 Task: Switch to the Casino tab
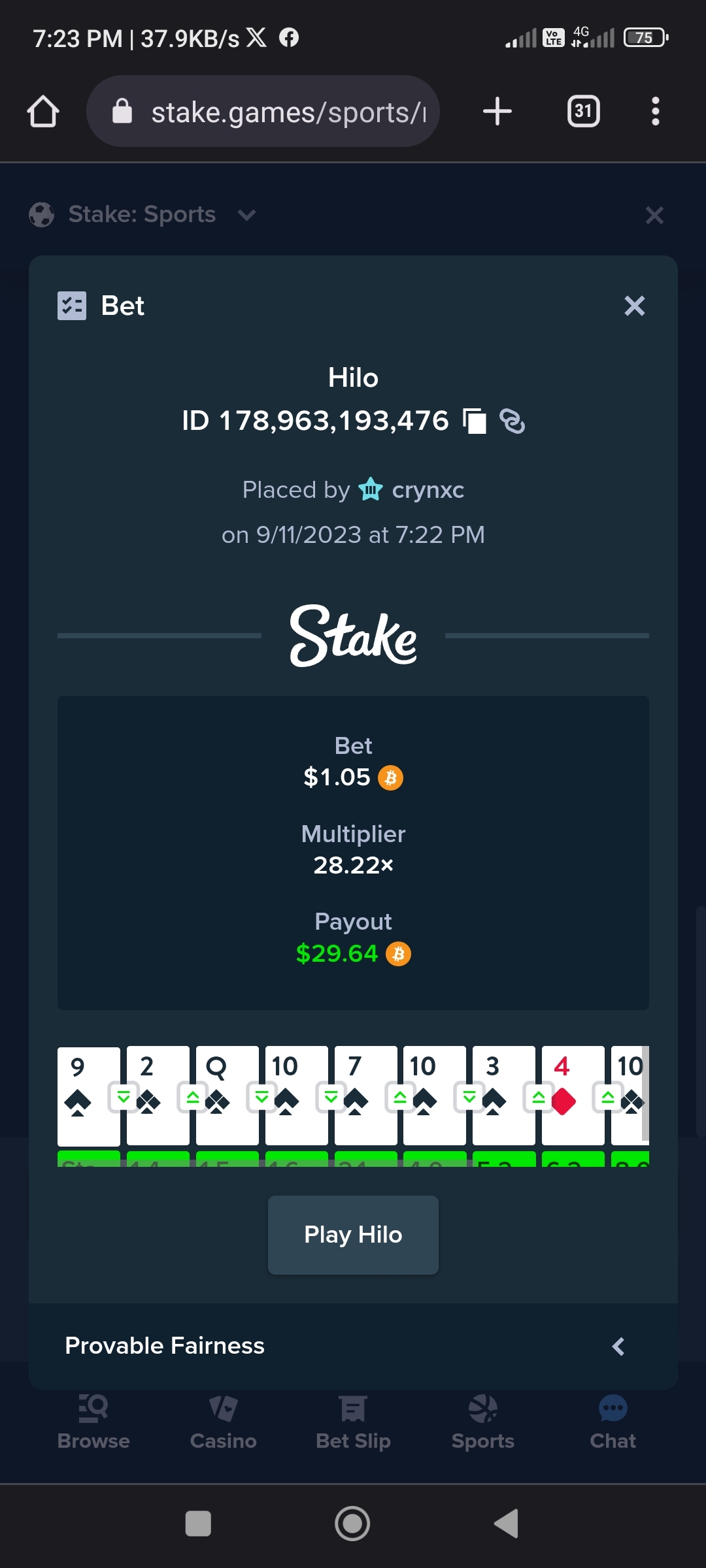click(223, 1422)
